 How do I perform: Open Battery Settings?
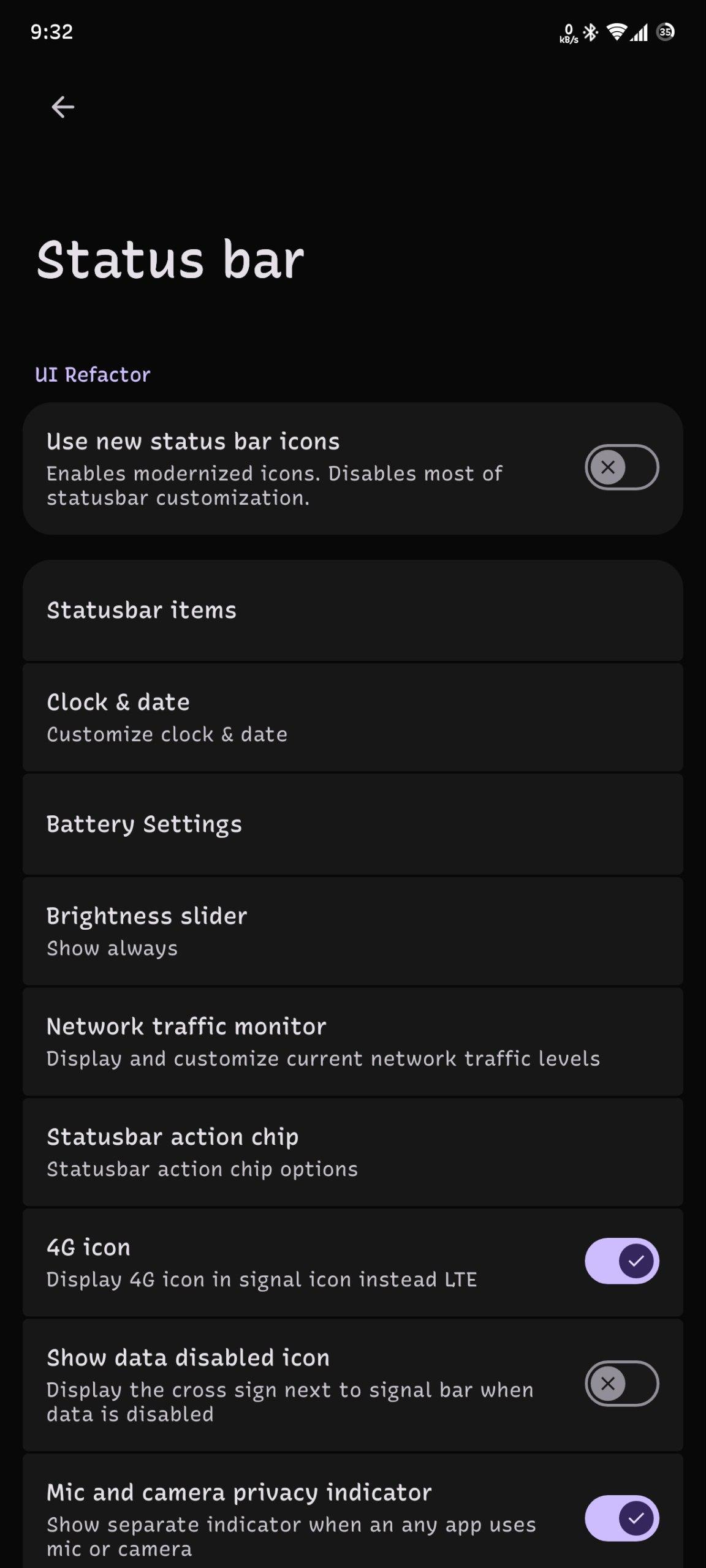353,824
